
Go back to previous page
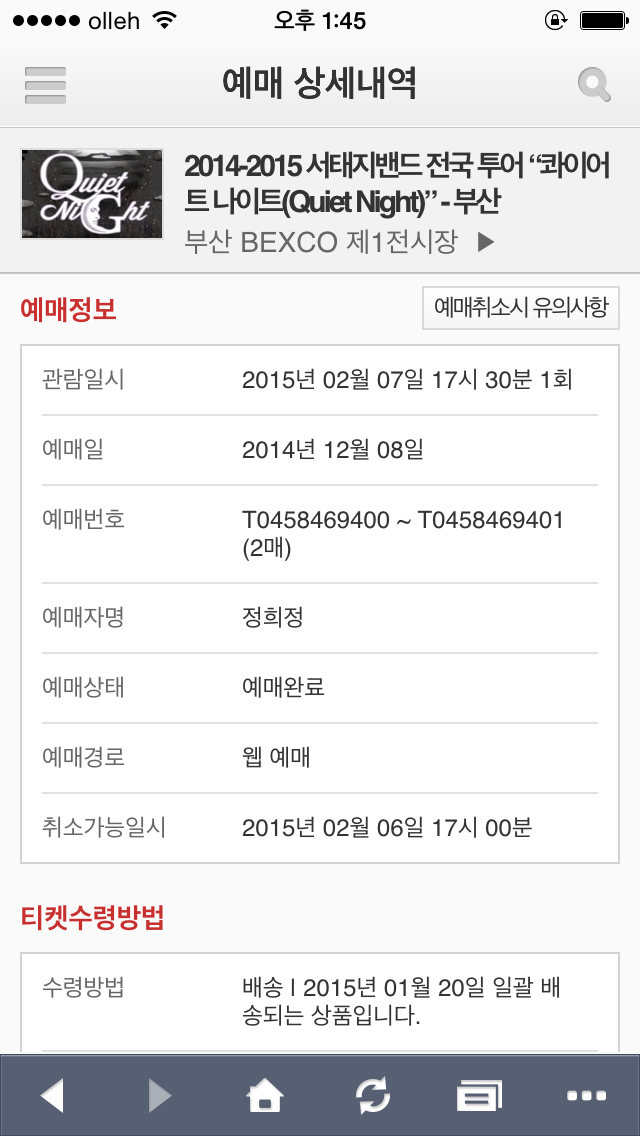(52, 1096)
